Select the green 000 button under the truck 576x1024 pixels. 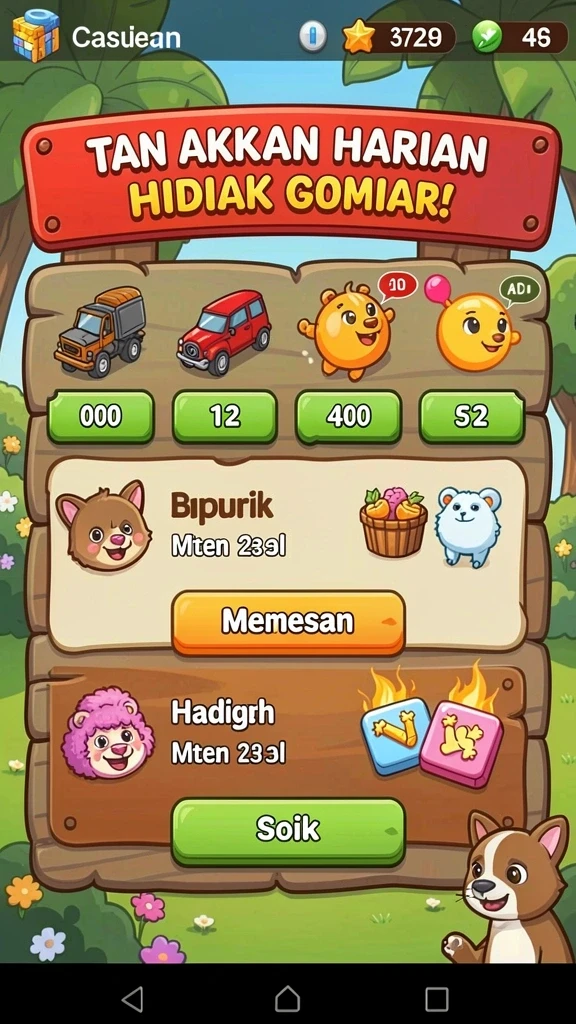click(x=101, y=416)
